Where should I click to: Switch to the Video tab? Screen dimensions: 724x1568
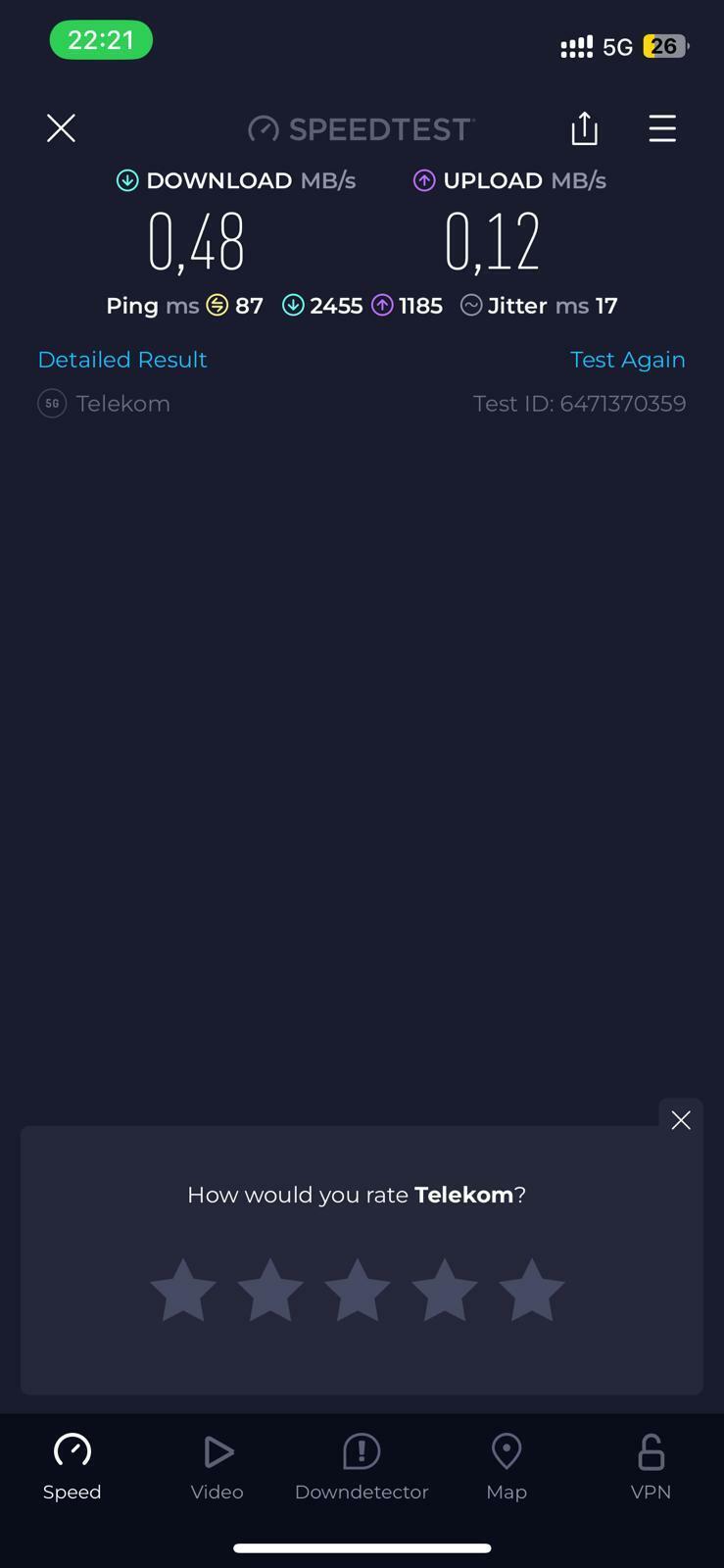click(217, 1467)
